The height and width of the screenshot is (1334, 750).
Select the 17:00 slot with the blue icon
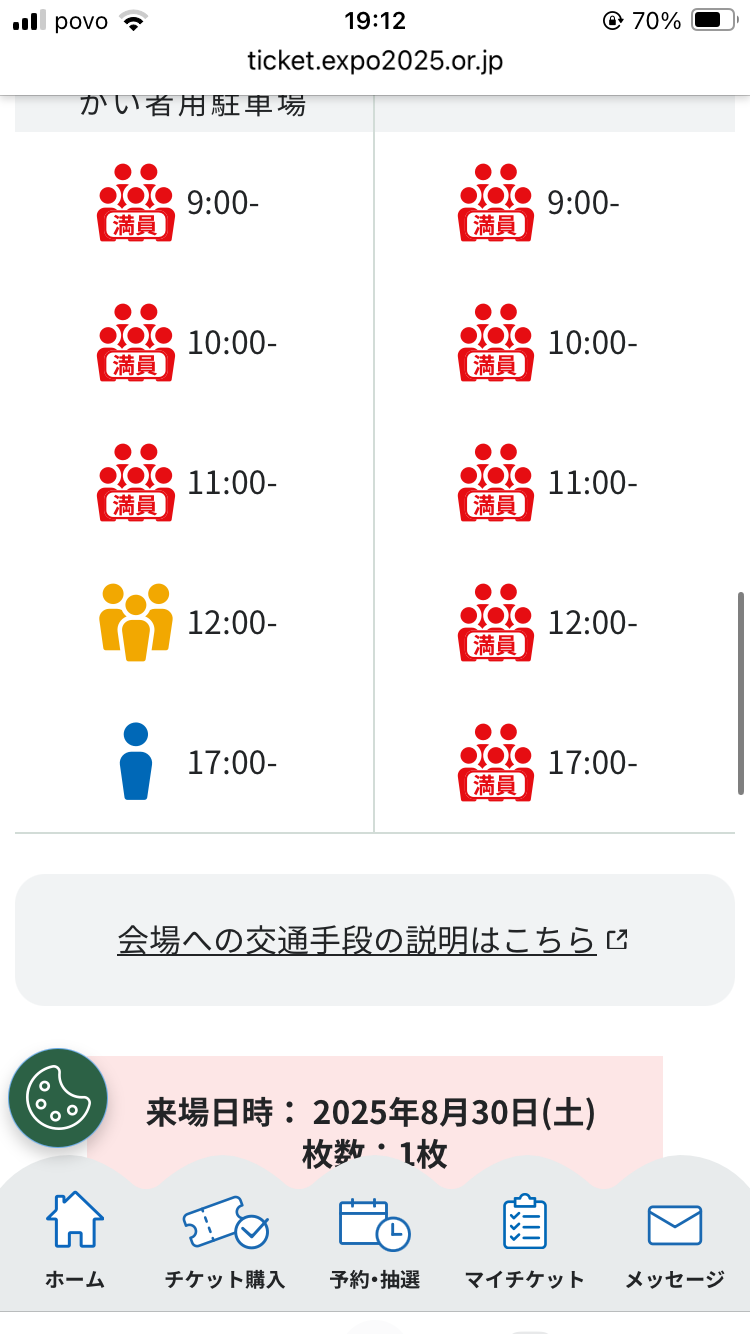pos(188,762)
